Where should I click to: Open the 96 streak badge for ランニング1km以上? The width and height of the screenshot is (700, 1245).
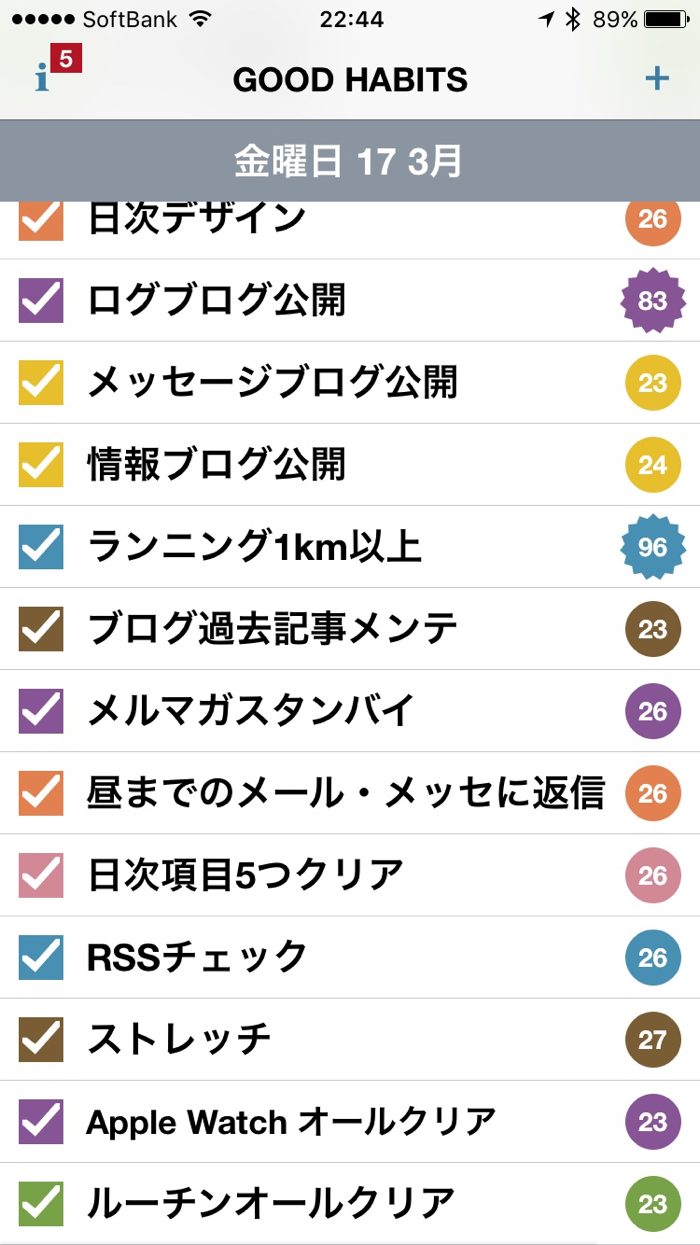click(652, 546)
